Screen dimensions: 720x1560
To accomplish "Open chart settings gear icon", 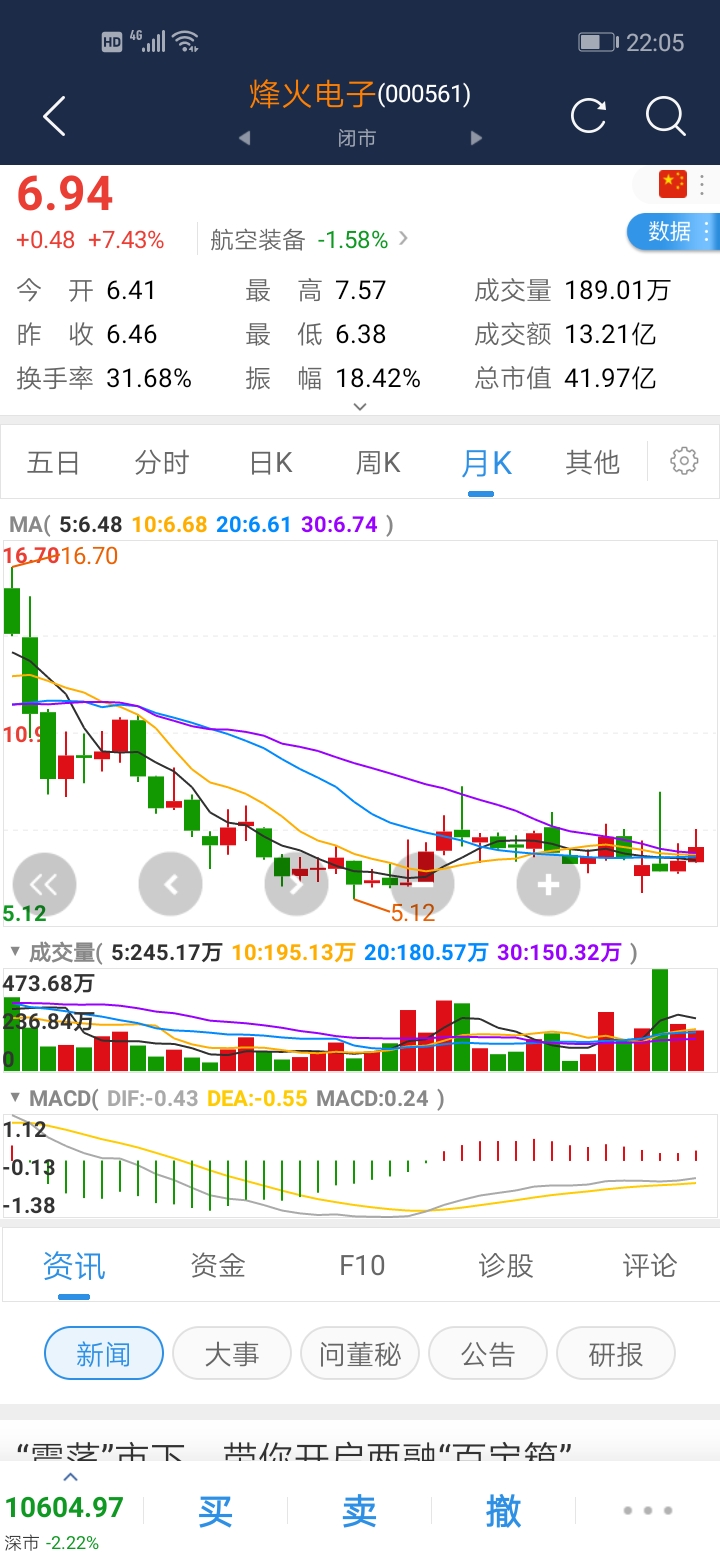I will point(684,461).
